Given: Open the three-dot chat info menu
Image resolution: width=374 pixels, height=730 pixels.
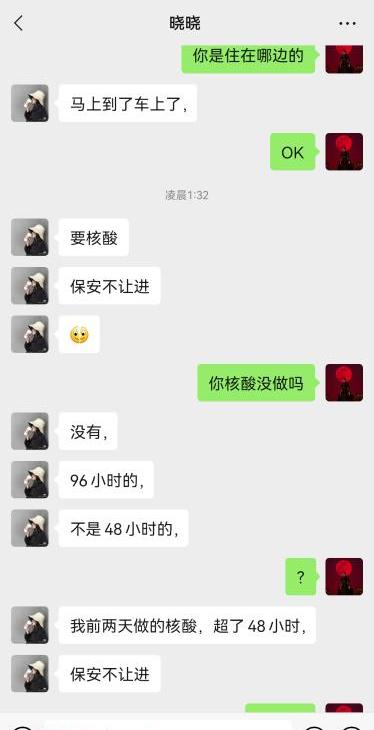Looking at the screenshot, I should (x=347, y=23).
